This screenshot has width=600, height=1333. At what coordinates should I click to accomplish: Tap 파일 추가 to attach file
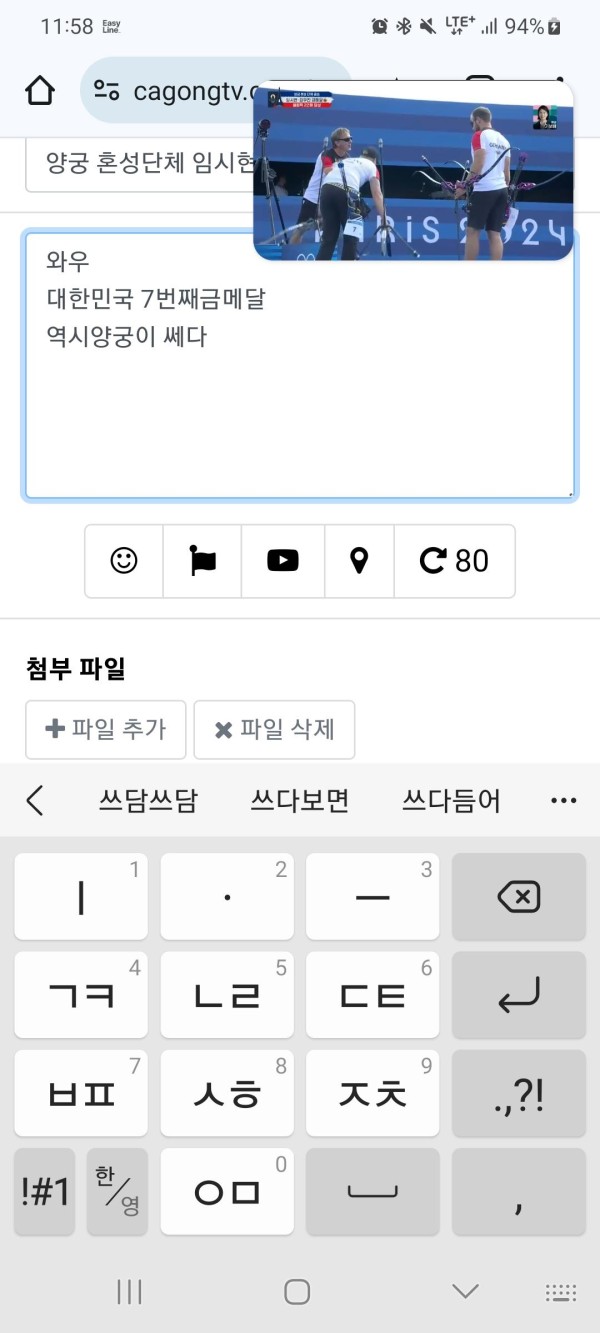[106, 729]
